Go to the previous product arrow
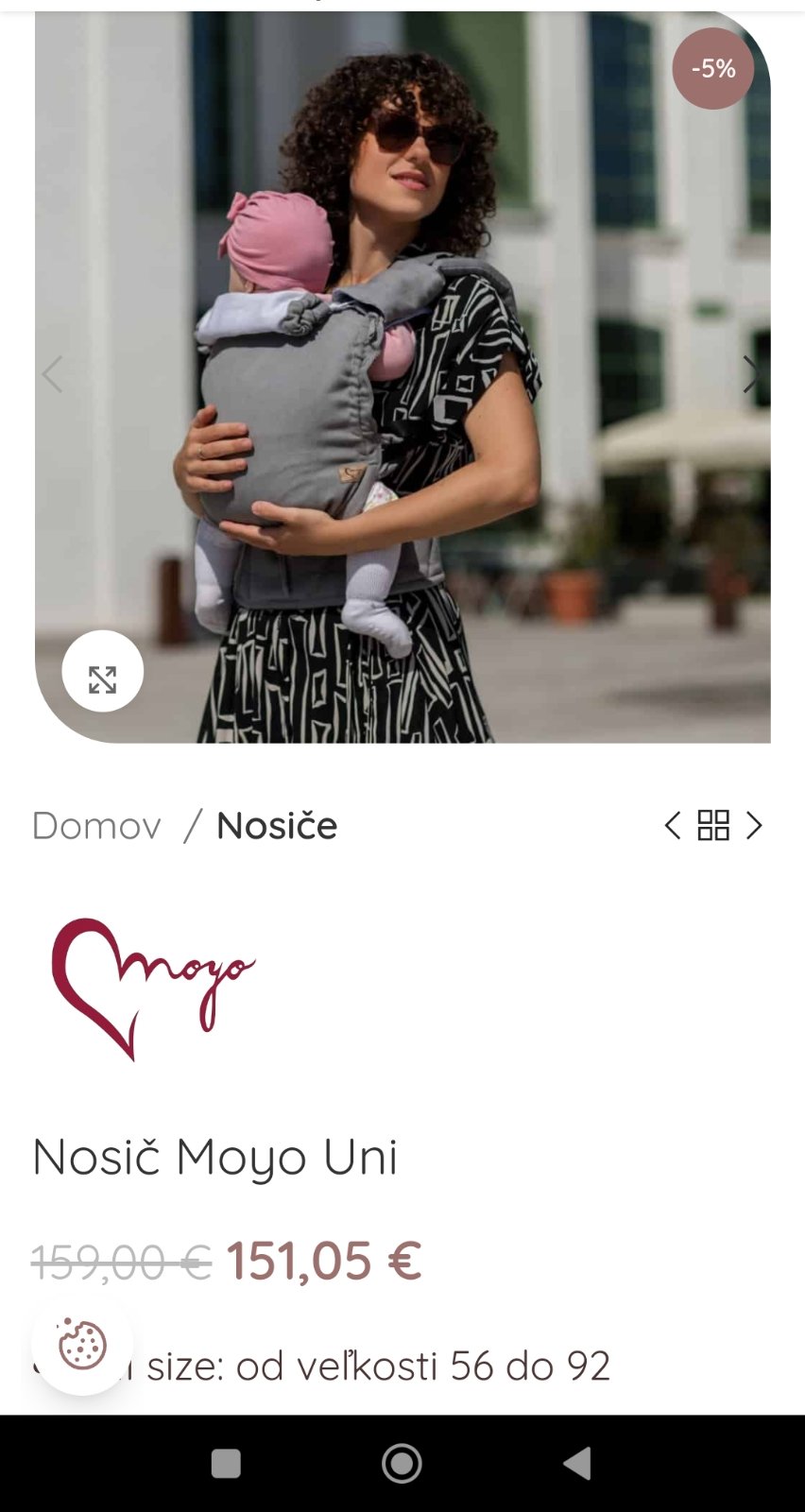805x1512 pixels. tap(673, 826)
